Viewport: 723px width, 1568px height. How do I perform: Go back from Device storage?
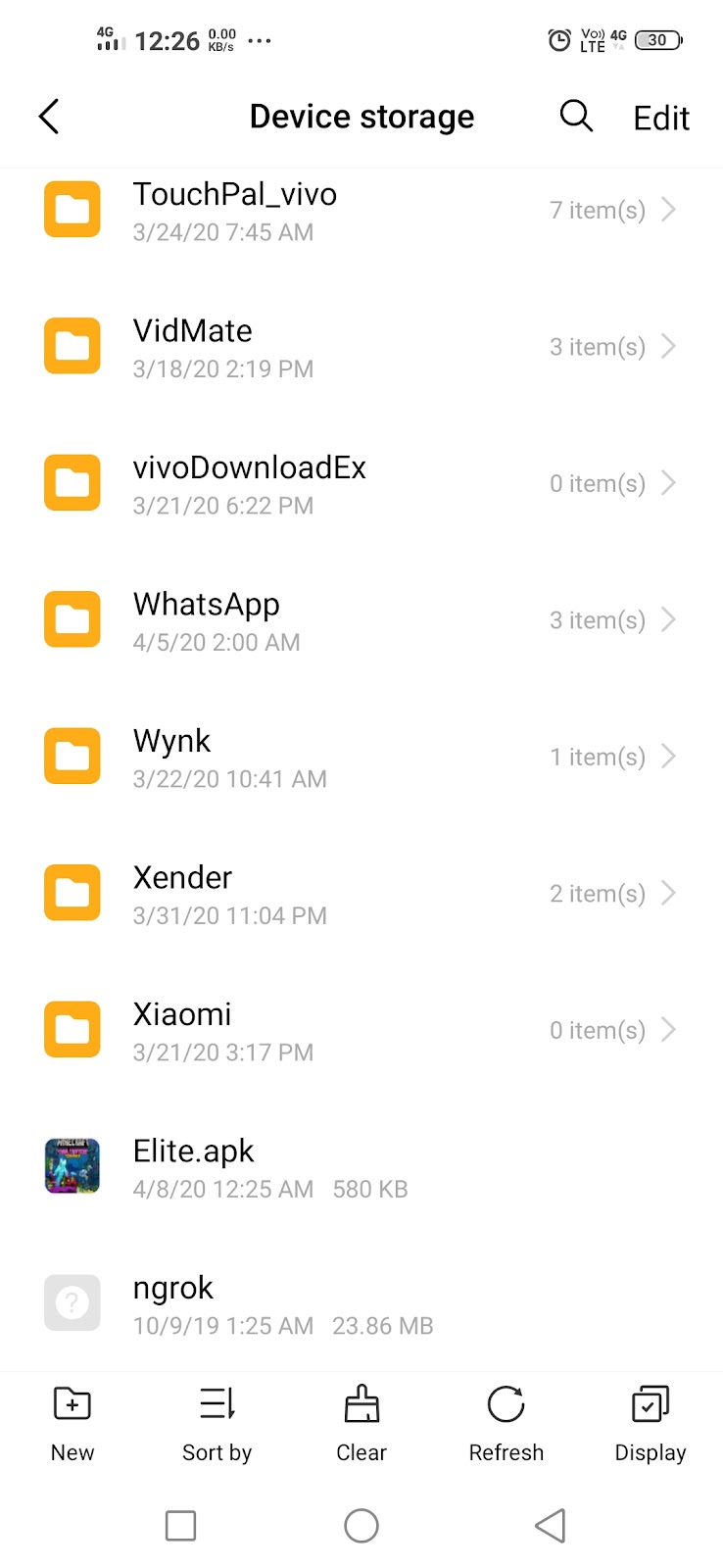pyautogui.click(x=49, y=117)
